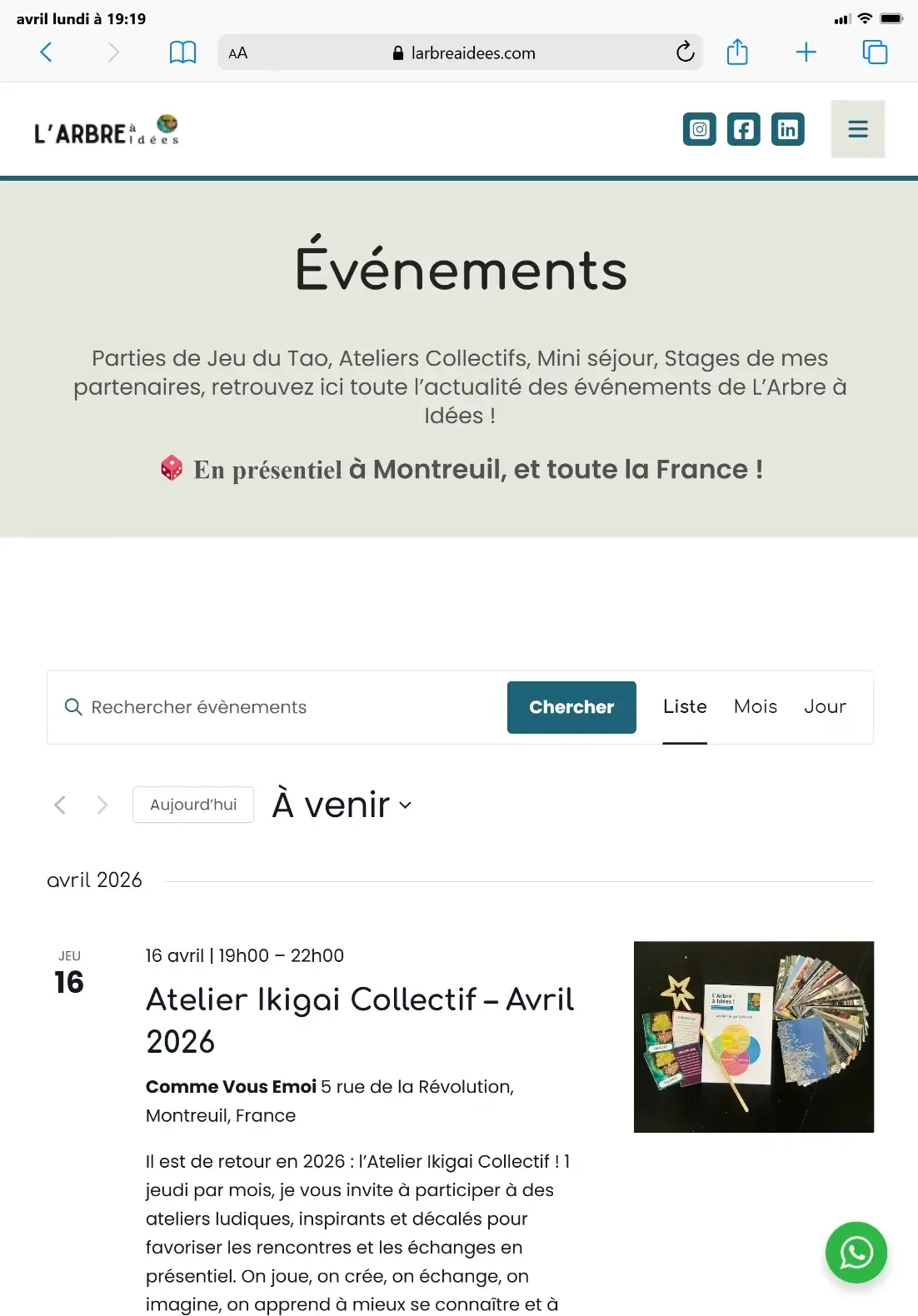Tap the Safari share icon
This screenshot has width=918, height=1316.
736,52
